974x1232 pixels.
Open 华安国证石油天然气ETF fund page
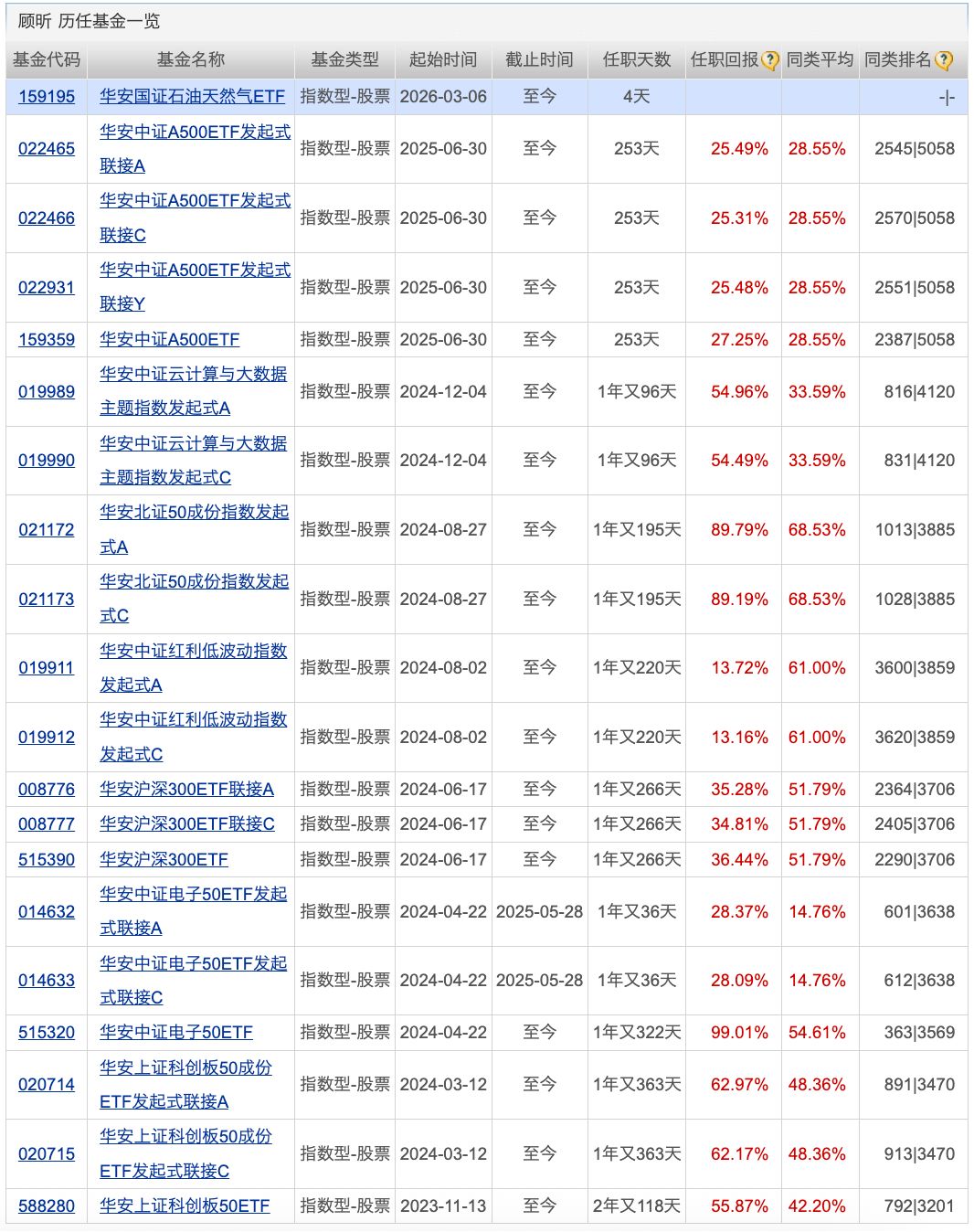192,97
